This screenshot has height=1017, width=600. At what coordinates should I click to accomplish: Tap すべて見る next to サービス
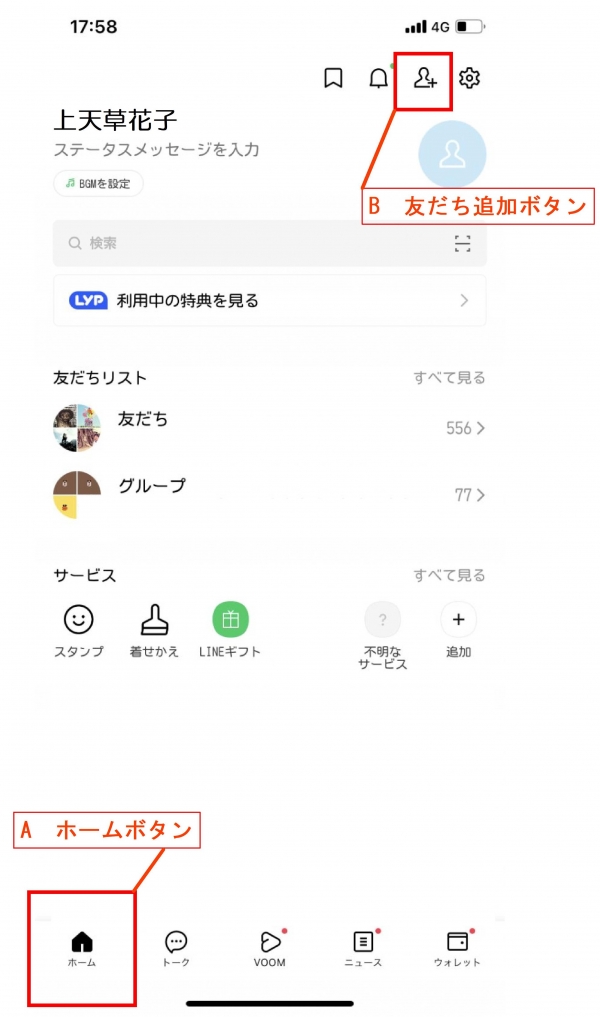450,575
